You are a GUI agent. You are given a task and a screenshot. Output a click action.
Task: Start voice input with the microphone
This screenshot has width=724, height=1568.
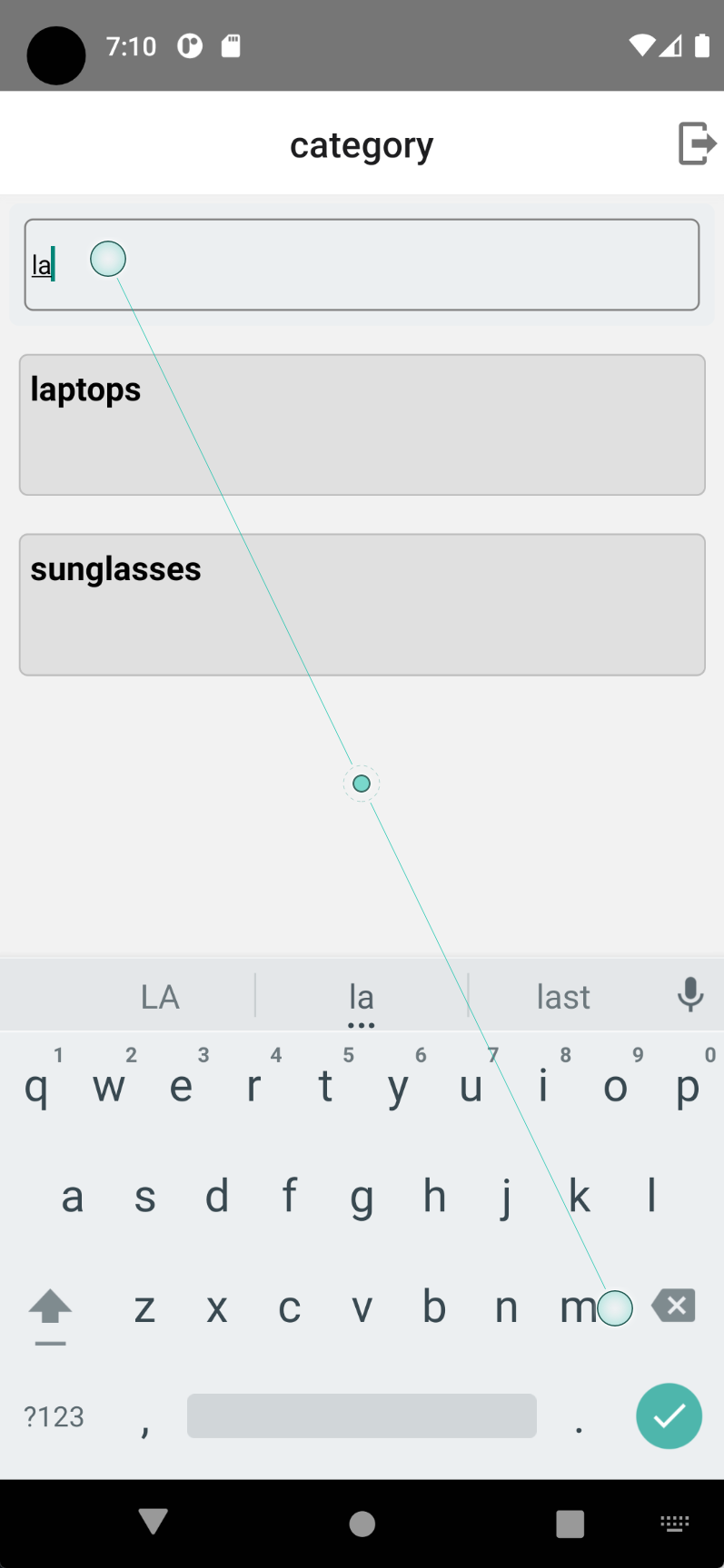690,995
